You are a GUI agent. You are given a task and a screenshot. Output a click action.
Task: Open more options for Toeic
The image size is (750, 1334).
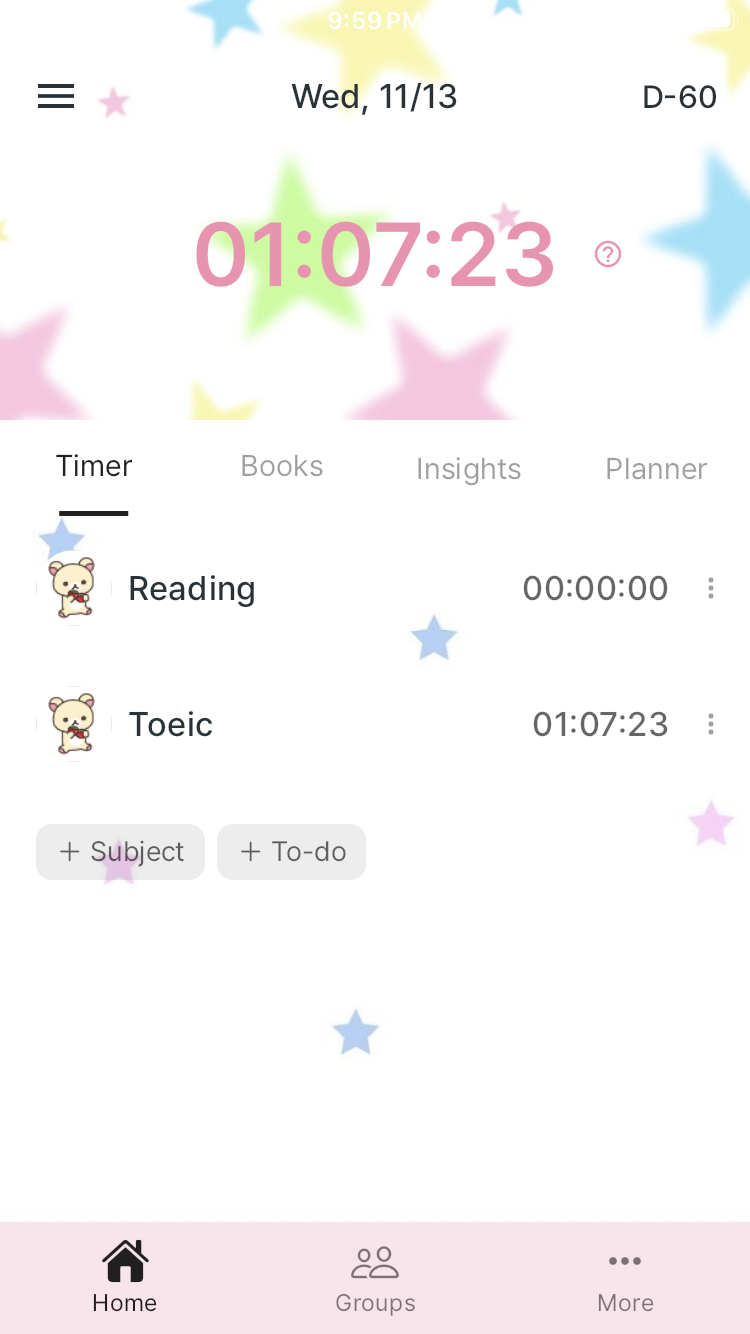(x=710, y=725)
